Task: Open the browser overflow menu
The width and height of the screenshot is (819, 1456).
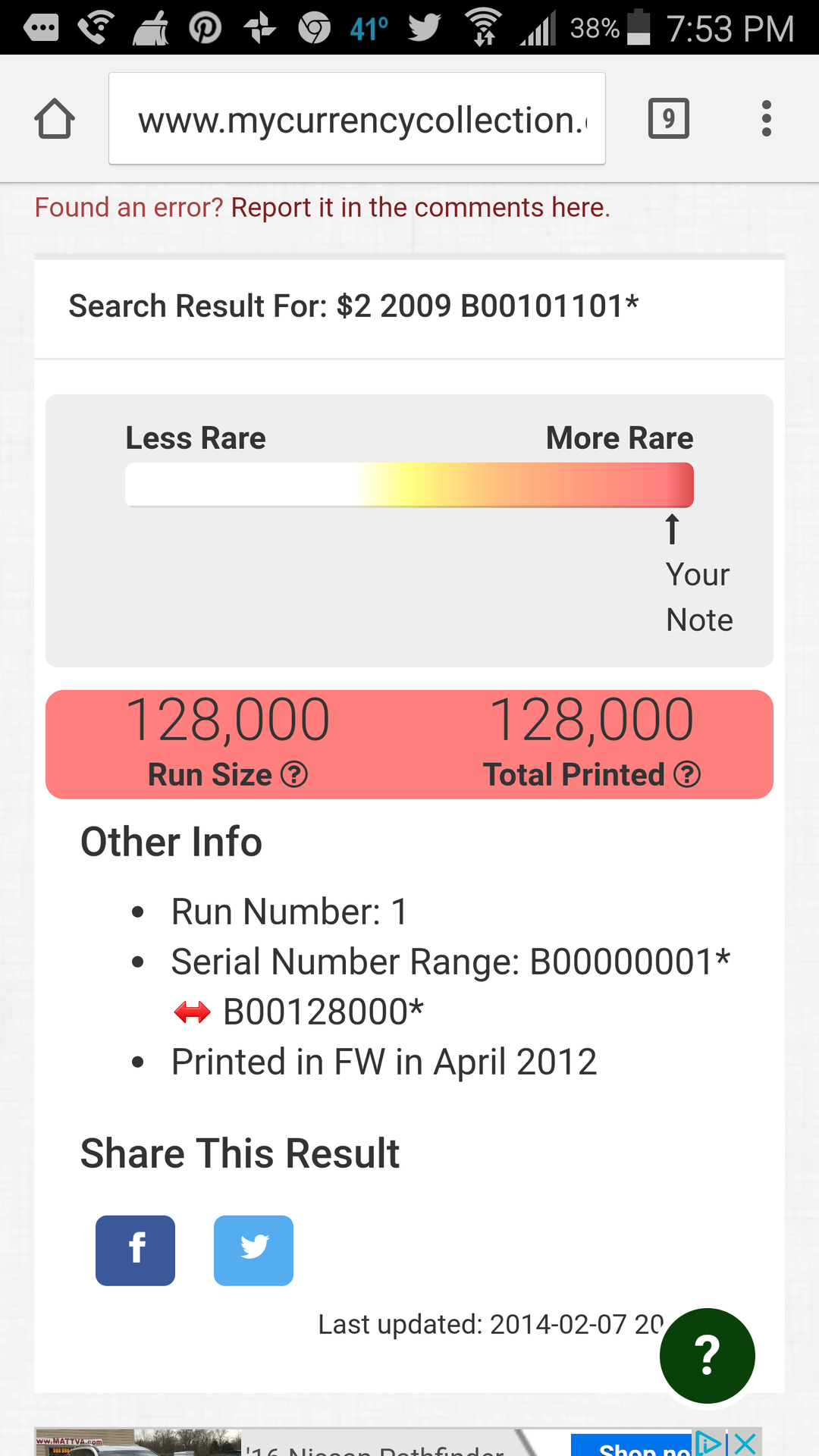Action: (x=766, y=119)
